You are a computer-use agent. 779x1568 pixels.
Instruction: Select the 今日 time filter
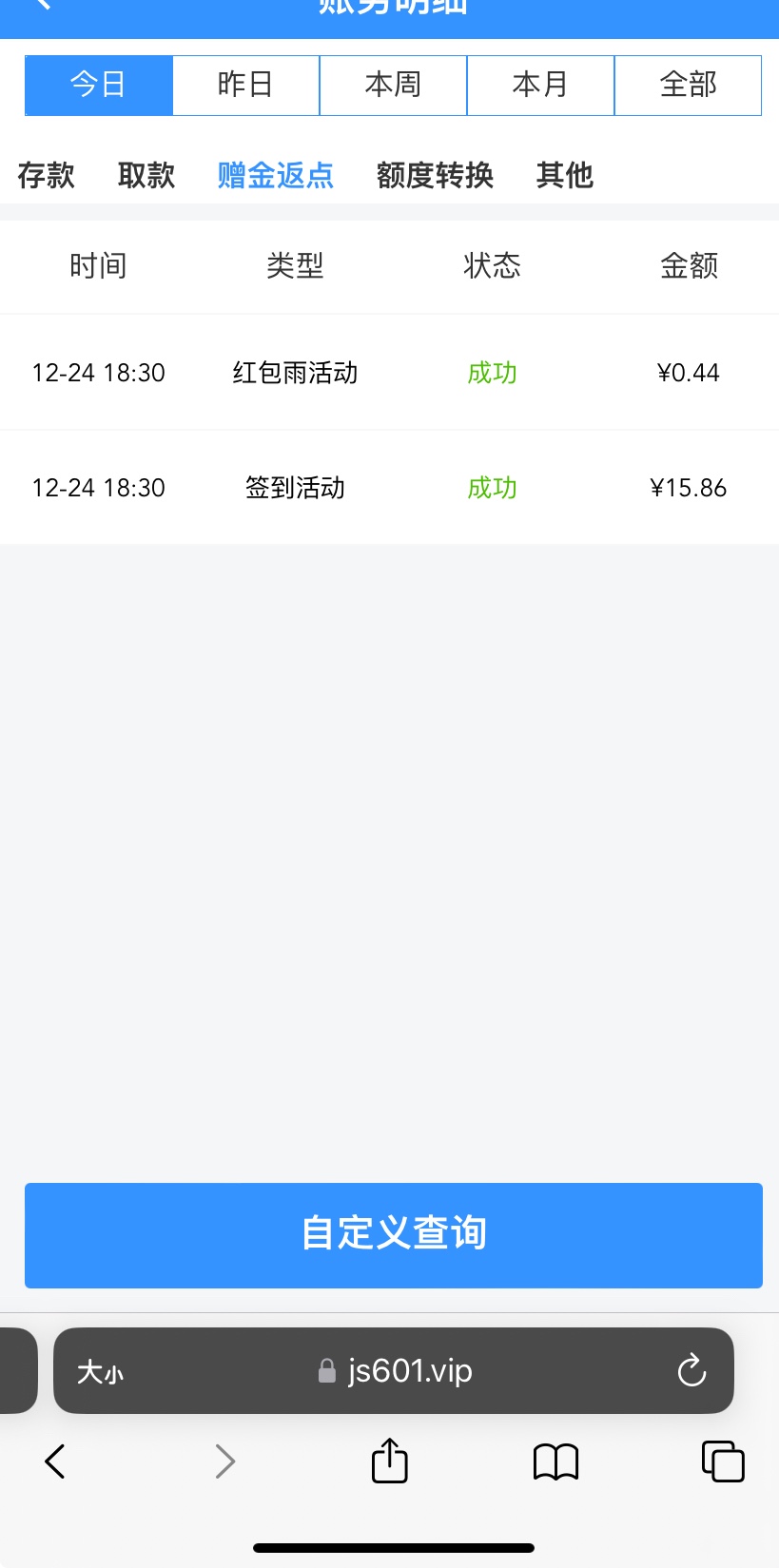[x=99, y=85]
